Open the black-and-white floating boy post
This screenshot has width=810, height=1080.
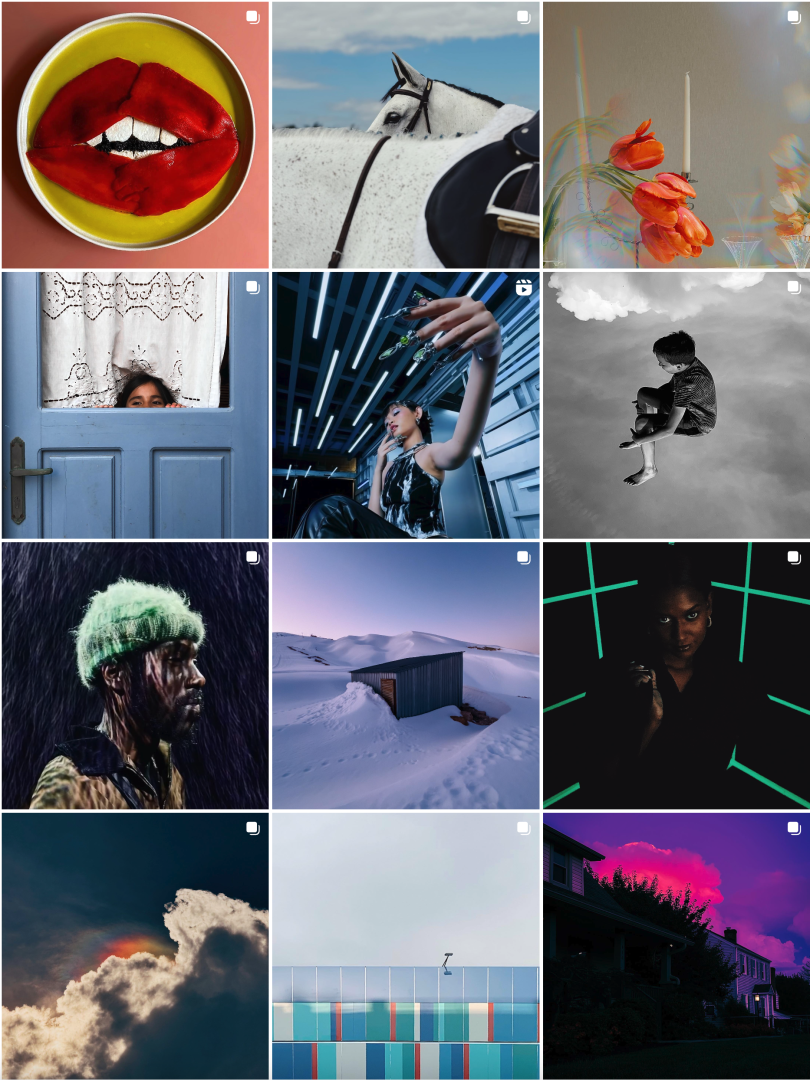(x=676, y=405)
